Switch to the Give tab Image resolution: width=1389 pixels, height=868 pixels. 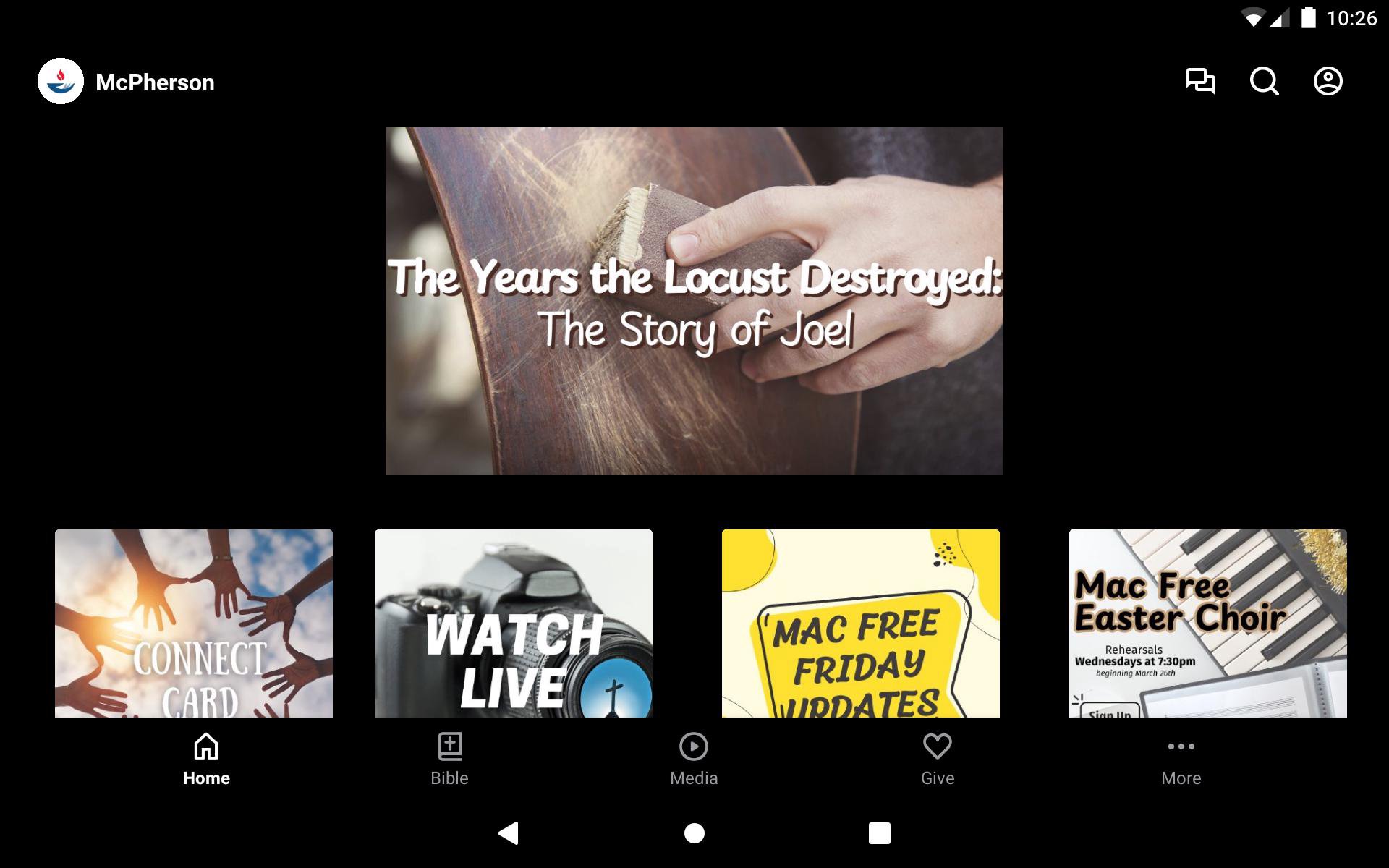point(937,759)
